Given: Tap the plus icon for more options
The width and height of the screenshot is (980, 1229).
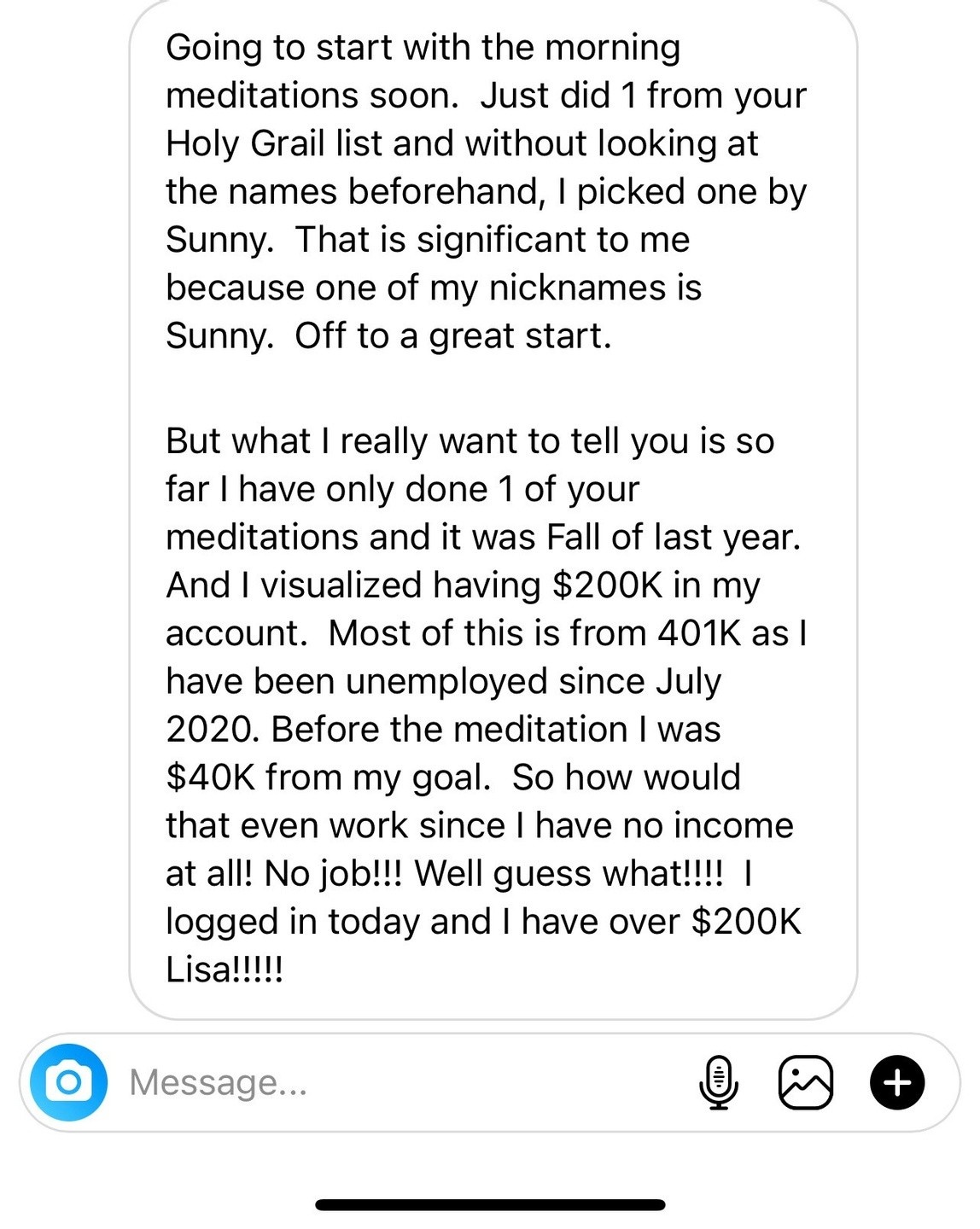Looking at the screenshot, I should click(x=897, y=1082).
